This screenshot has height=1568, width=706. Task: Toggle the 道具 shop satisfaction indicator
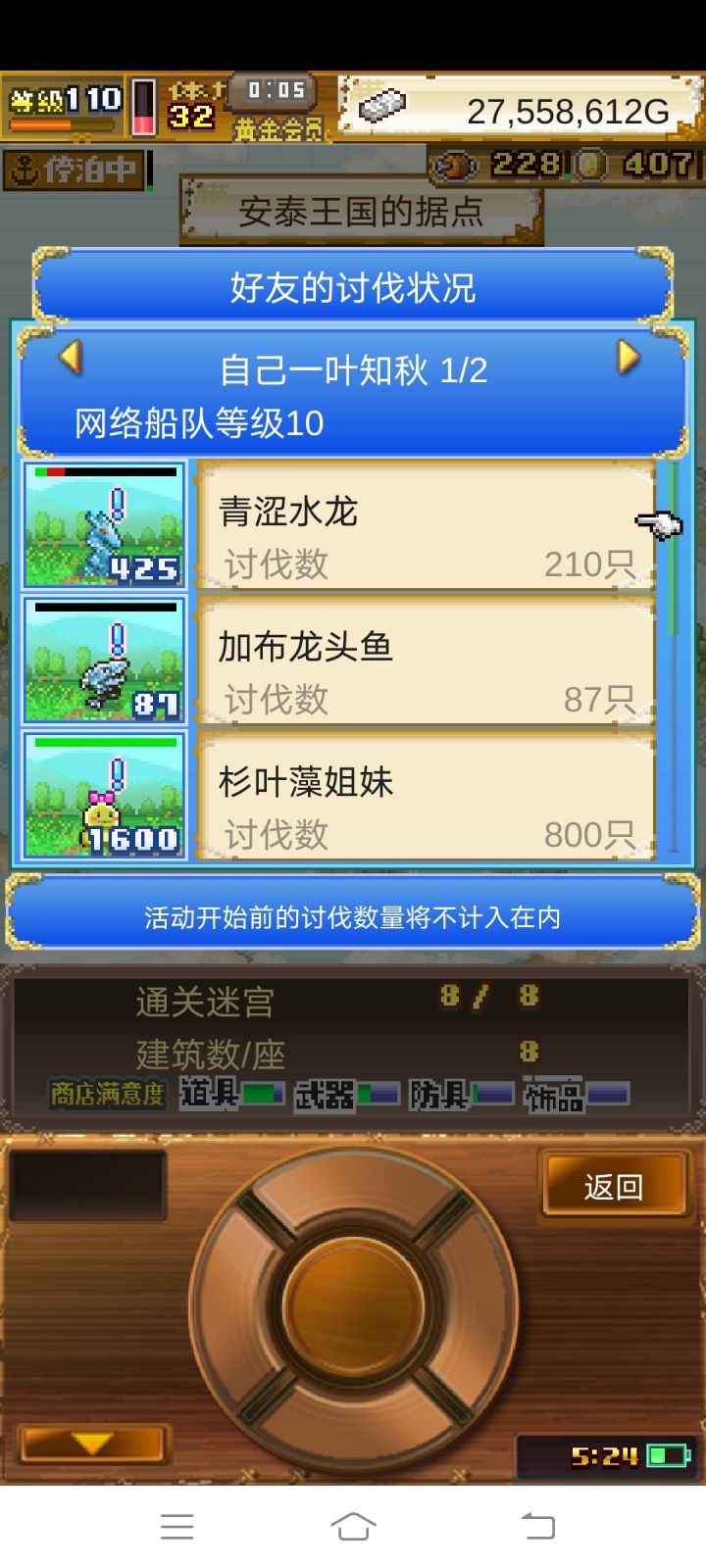[232, 1095]
